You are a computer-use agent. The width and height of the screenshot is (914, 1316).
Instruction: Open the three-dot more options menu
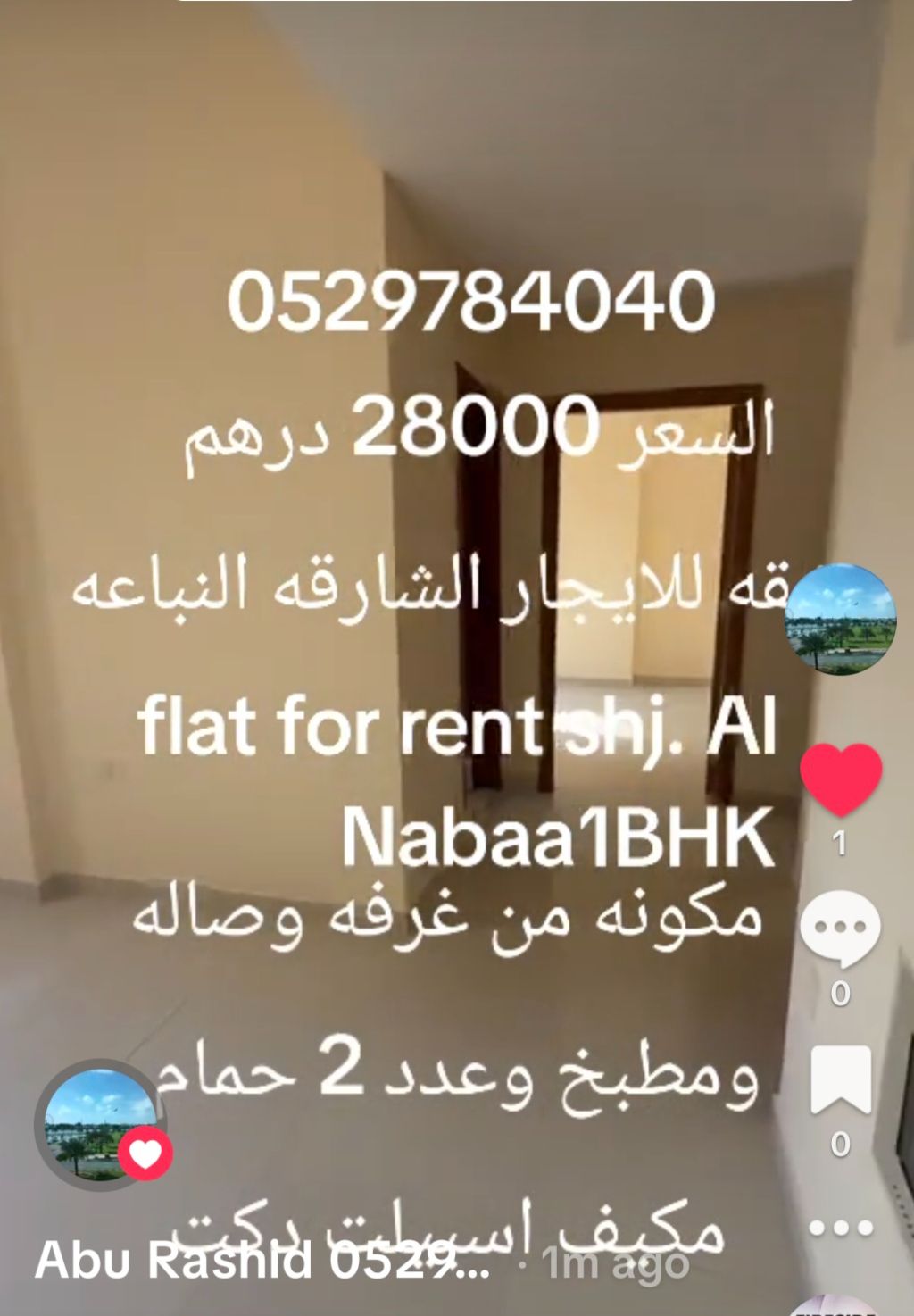[840, 1228]
